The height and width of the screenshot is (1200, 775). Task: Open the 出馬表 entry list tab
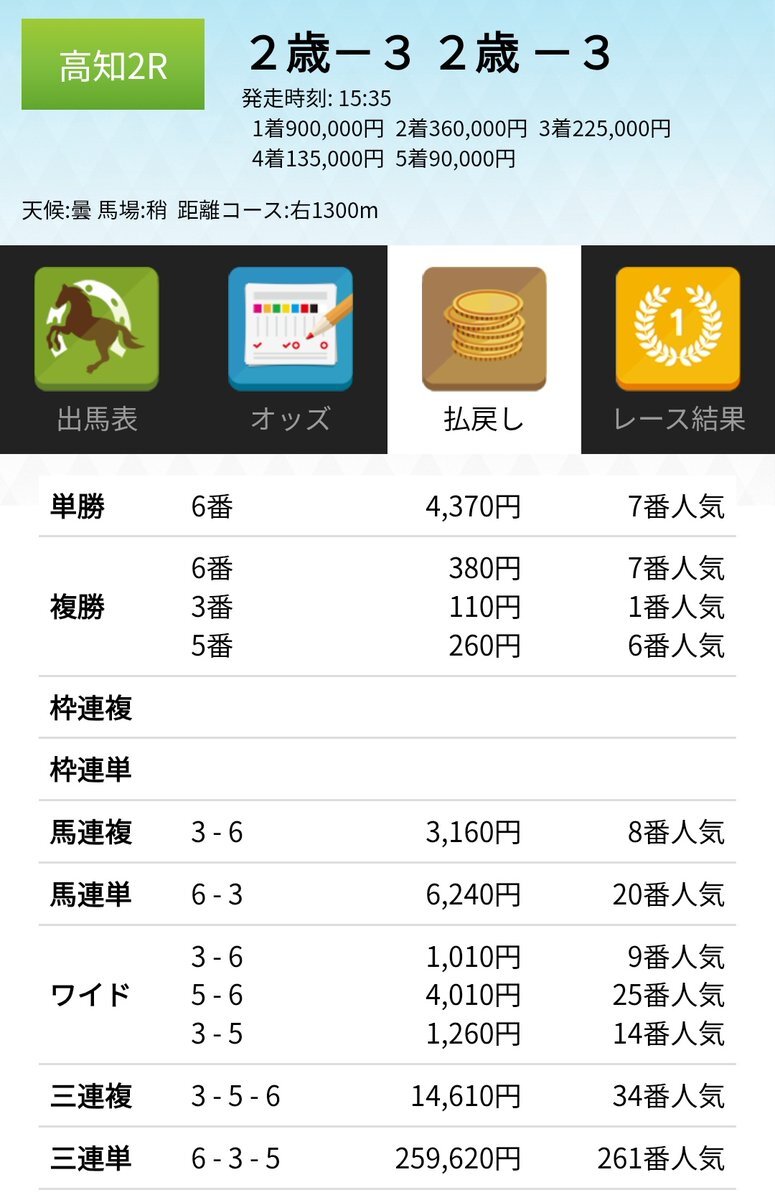coord(96,349)
